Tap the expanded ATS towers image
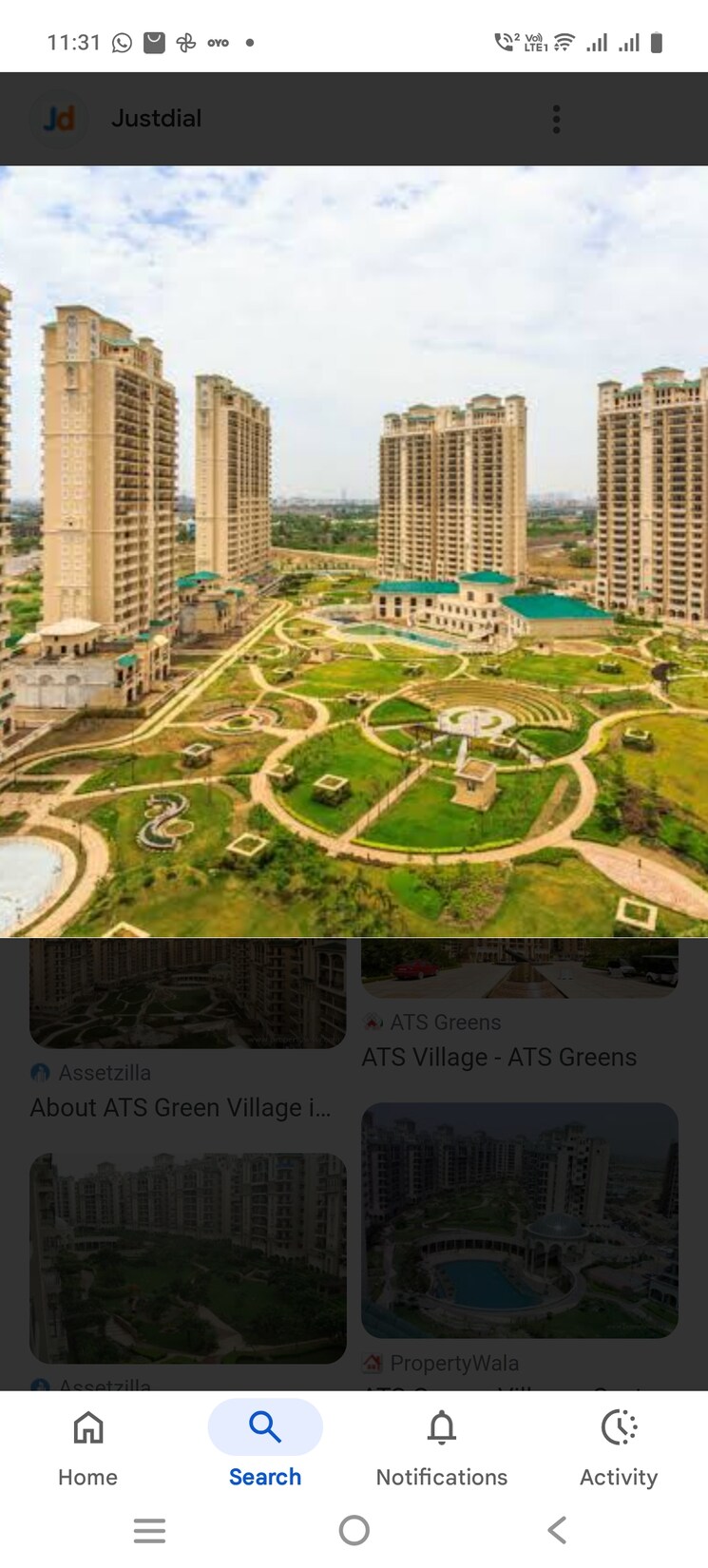This screenshot has height=1568, width=708. pyautogui.click(x=354, y=551)
